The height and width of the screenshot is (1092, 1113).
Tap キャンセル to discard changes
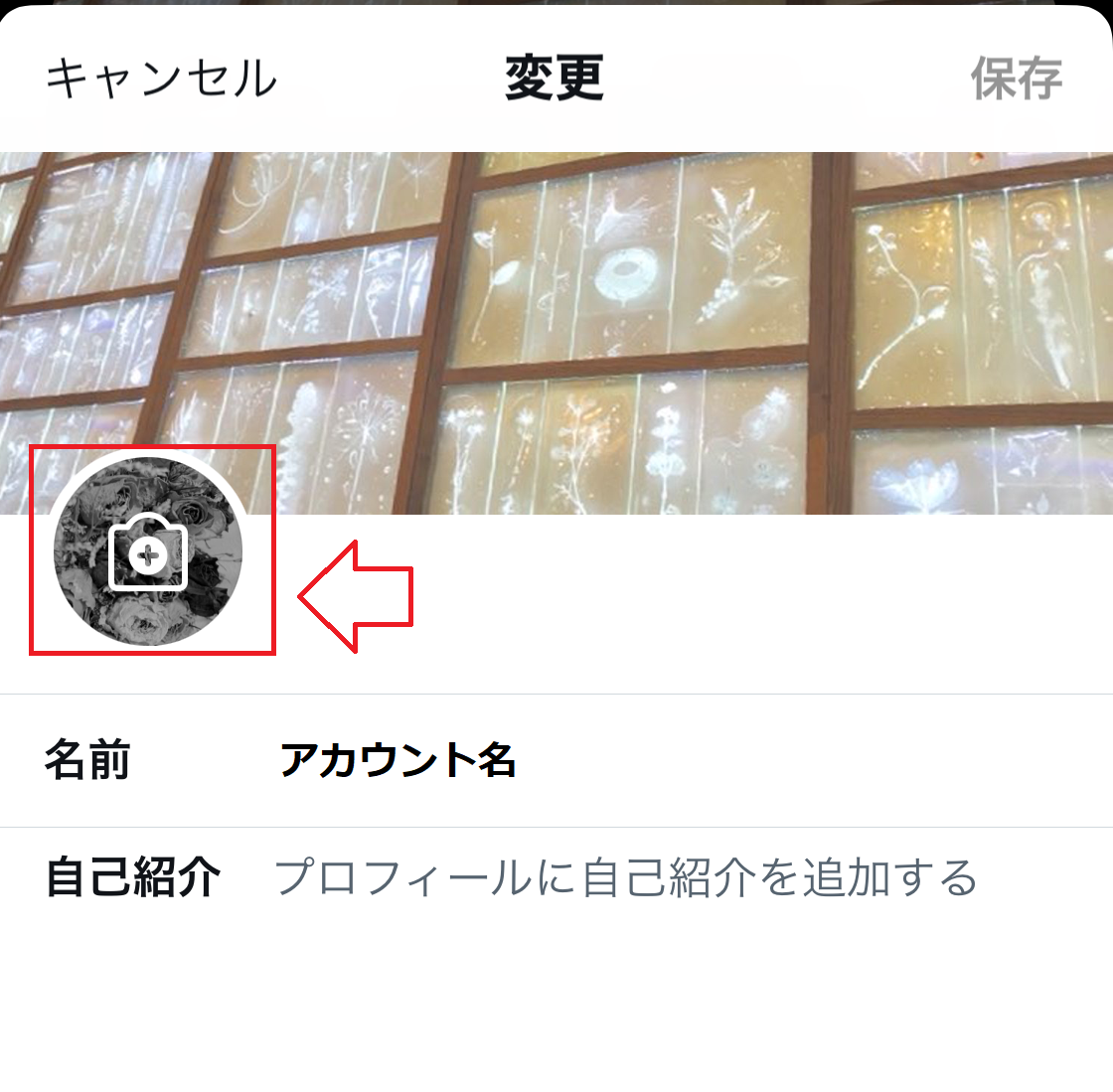[161, 78]
